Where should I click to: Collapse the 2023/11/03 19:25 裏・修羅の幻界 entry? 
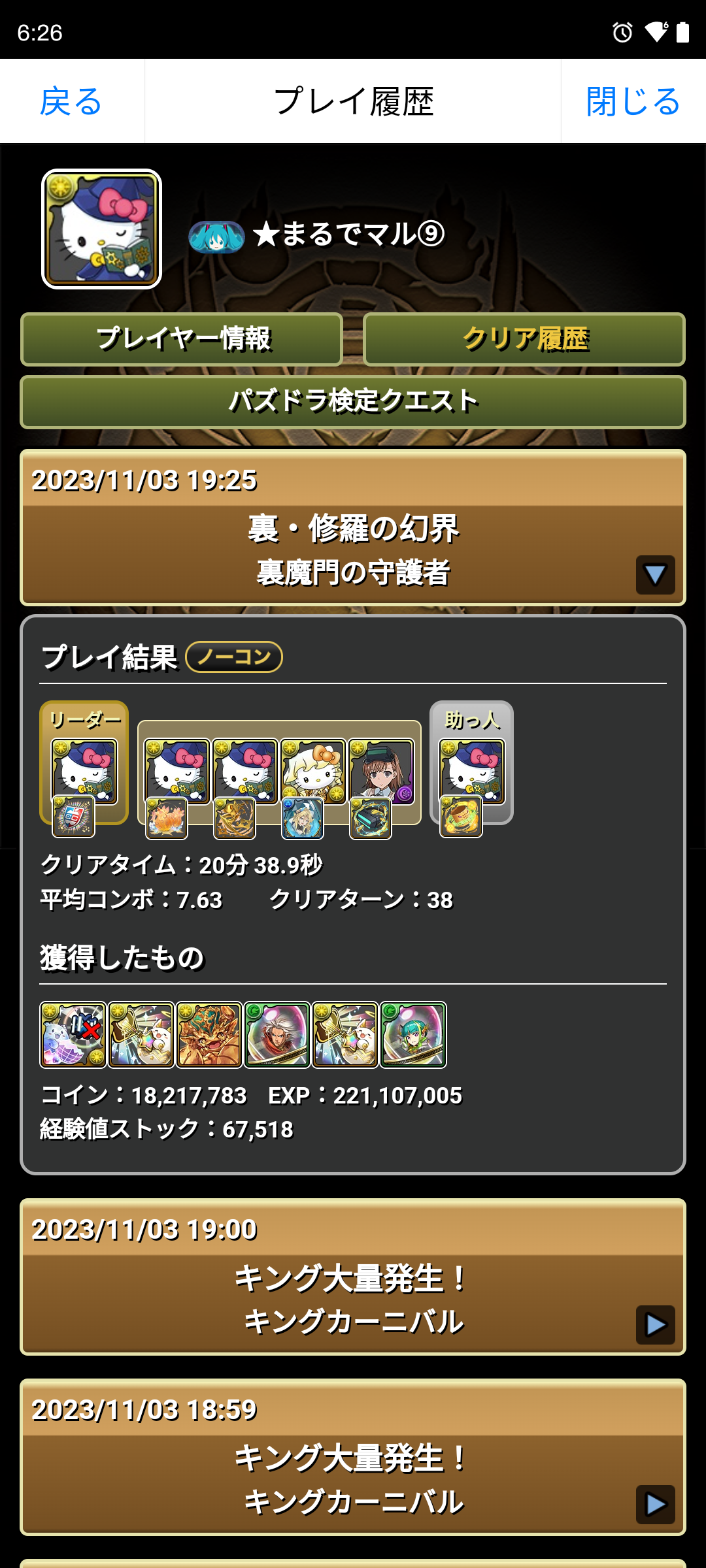point(655,575)
